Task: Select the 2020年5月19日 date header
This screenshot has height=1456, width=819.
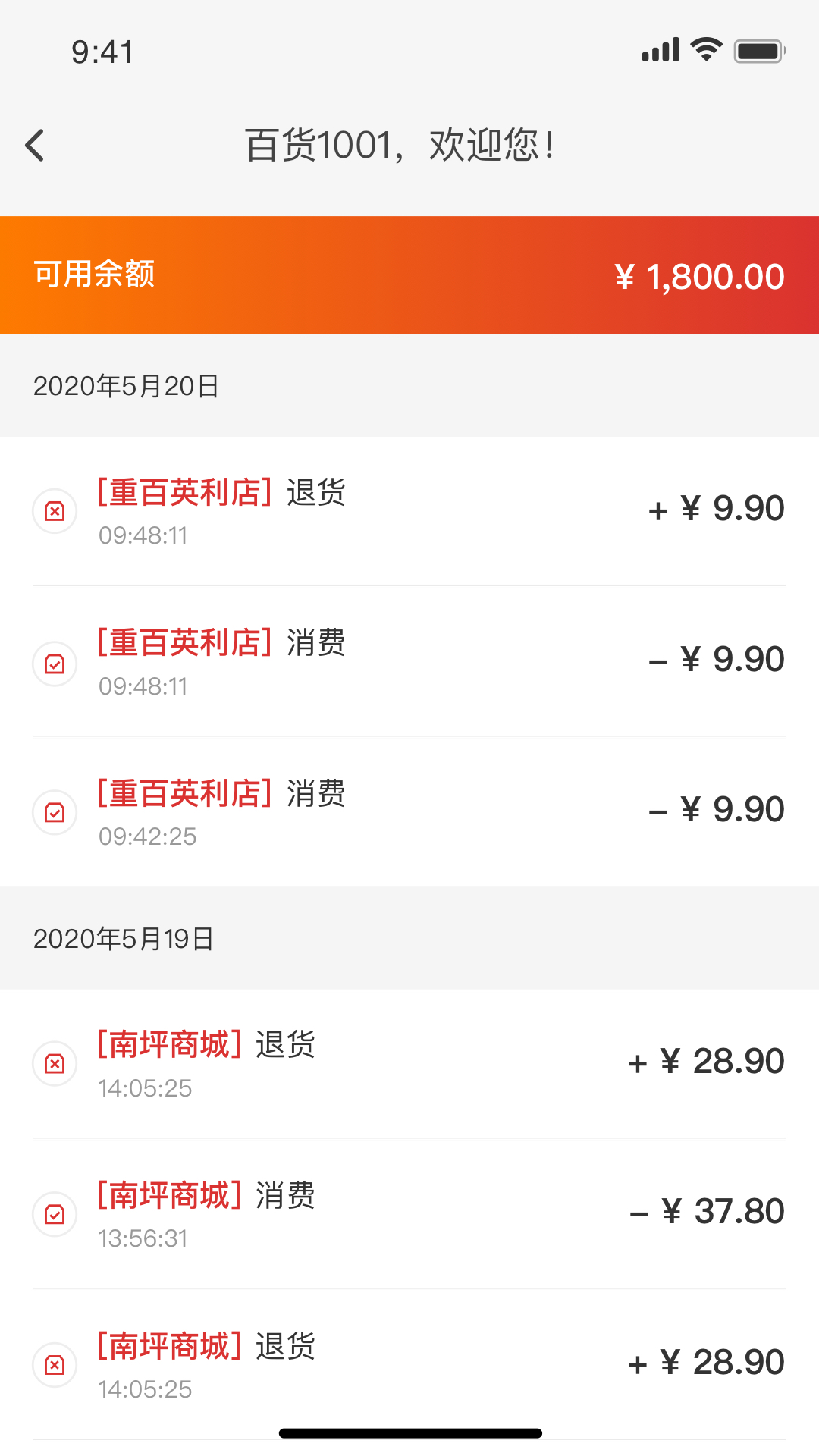Action: [124, 938]
